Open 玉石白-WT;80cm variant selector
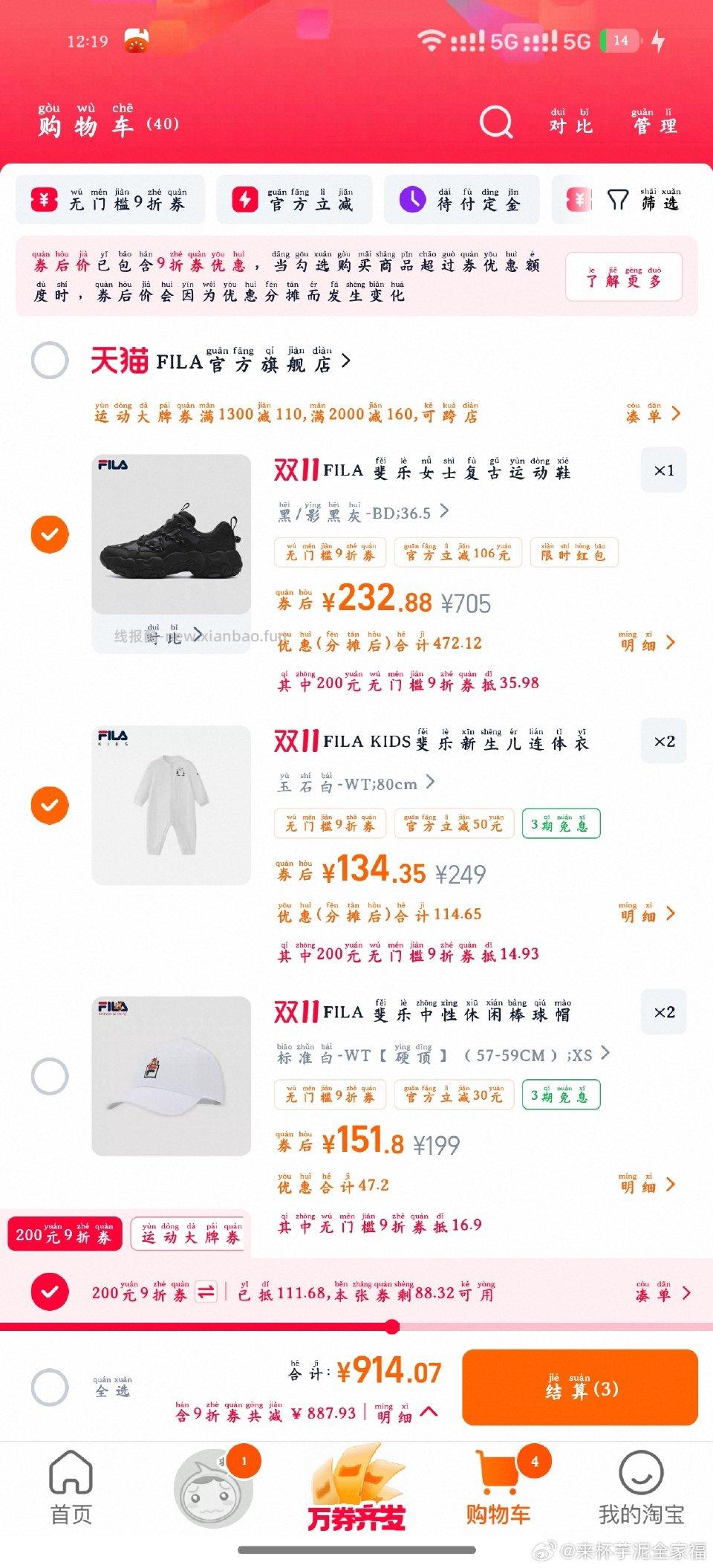Screen dimensions: 713x1568 pyautogui.click(x=355, y=783)
